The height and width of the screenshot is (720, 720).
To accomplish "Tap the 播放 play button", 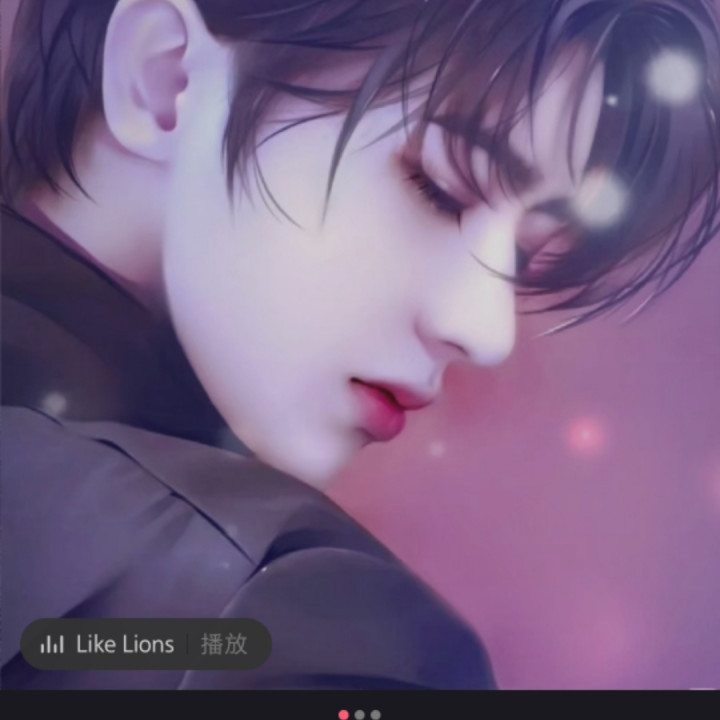I will coord(224,644).
